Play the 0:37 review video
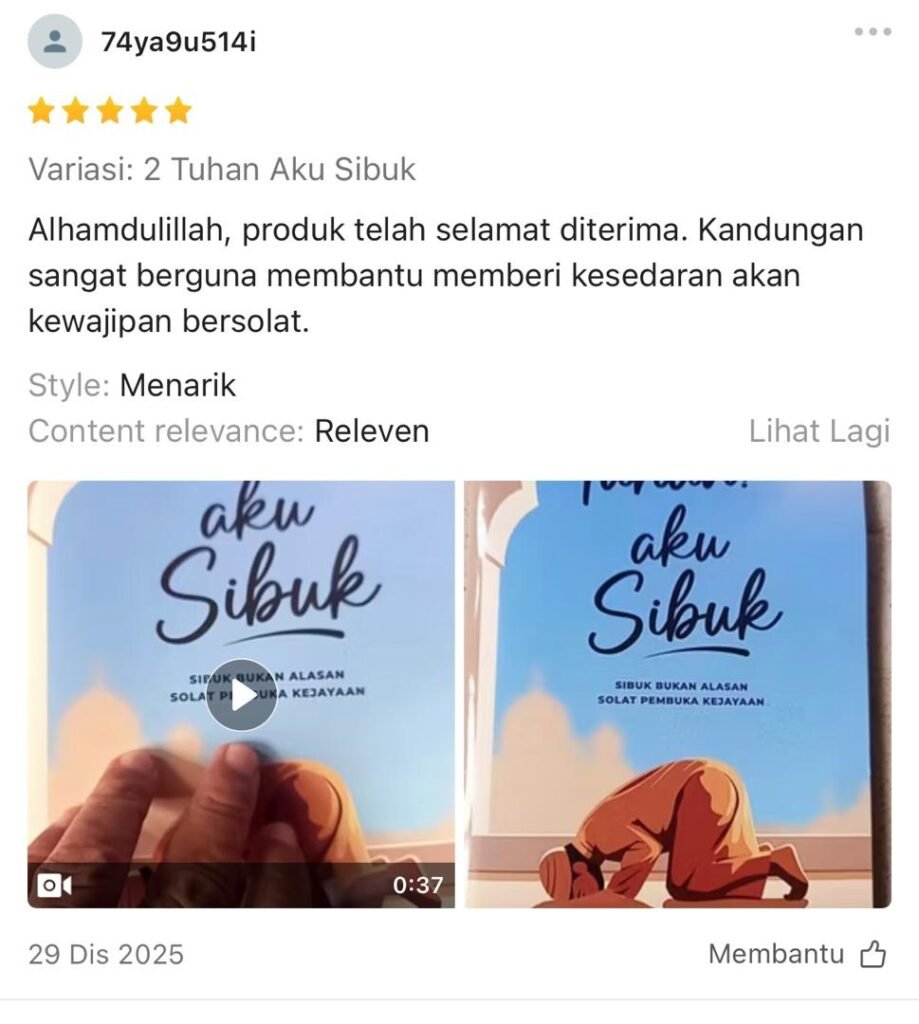This screenshot has height=1024, width=919. [x=241, y=695]
